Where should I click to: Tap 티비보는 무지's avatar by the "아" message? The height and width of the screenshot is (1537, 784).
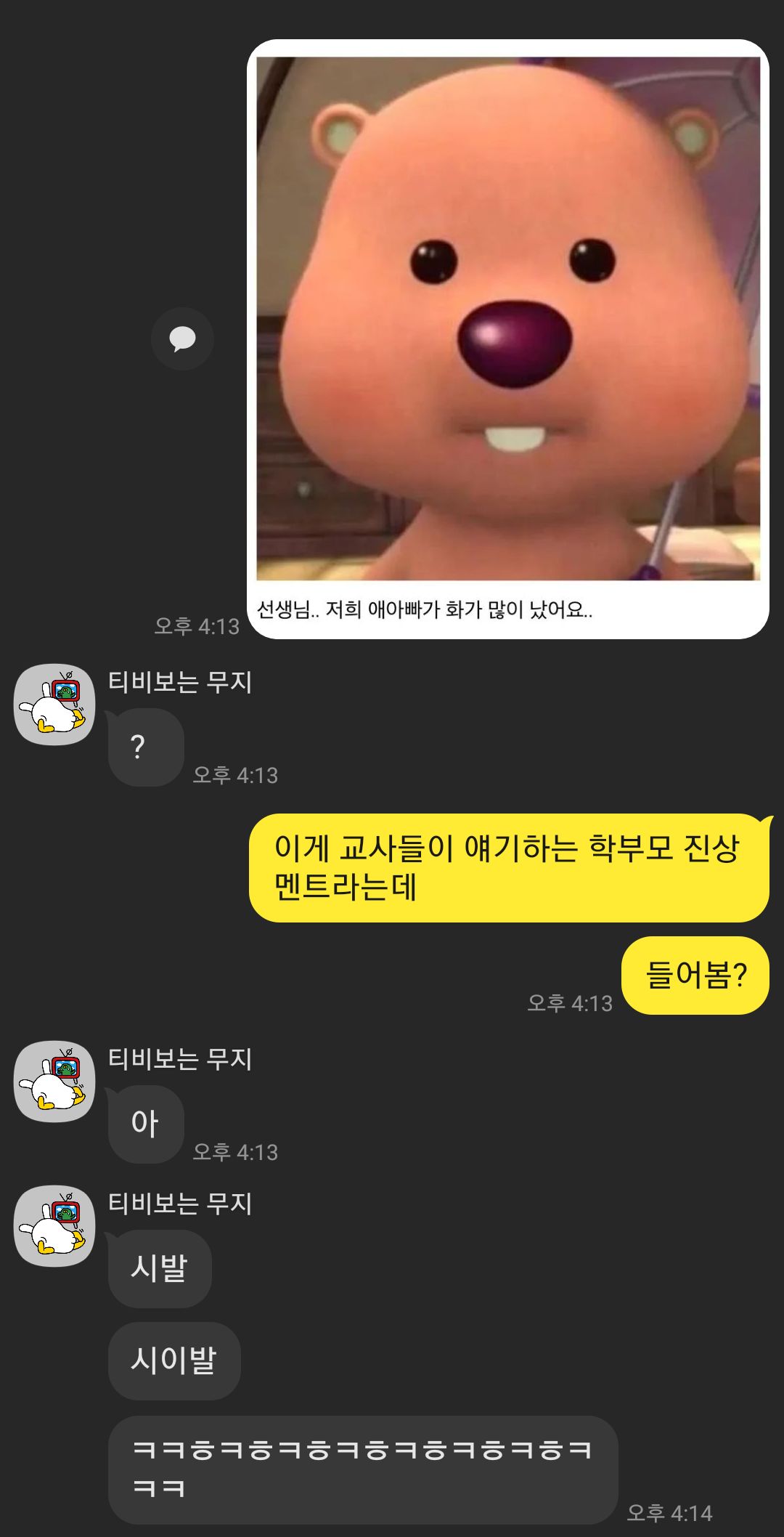(x=54, y=1081)
